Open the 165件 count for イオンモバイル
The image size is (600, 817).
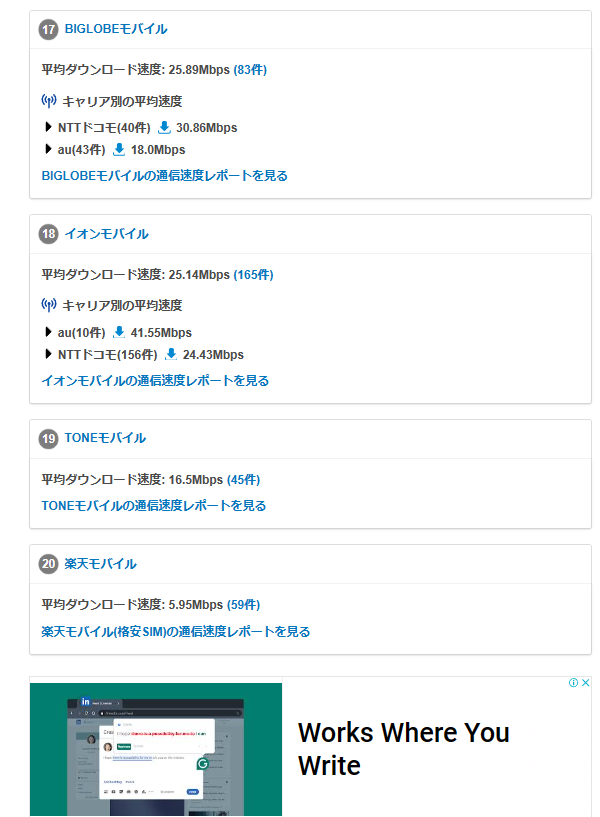[x=253, y=275]
